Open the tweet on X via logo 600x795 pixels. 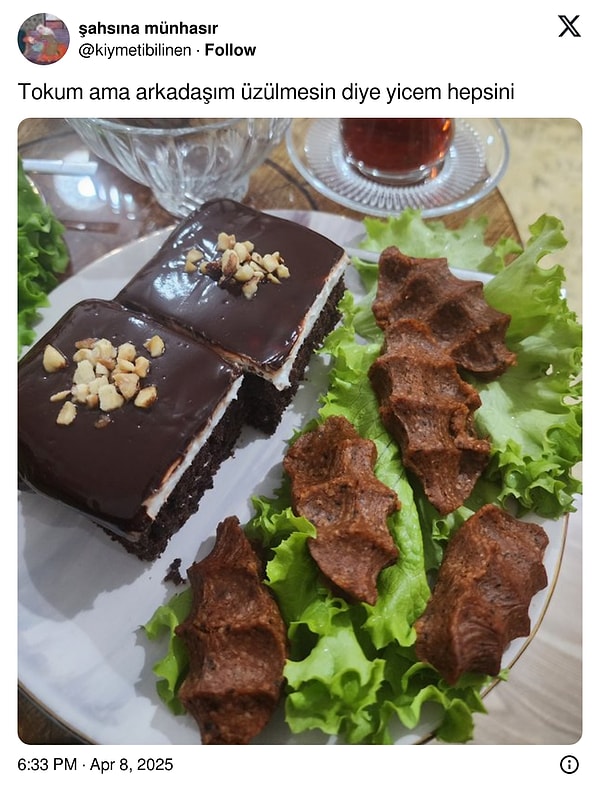click(569, 27)
